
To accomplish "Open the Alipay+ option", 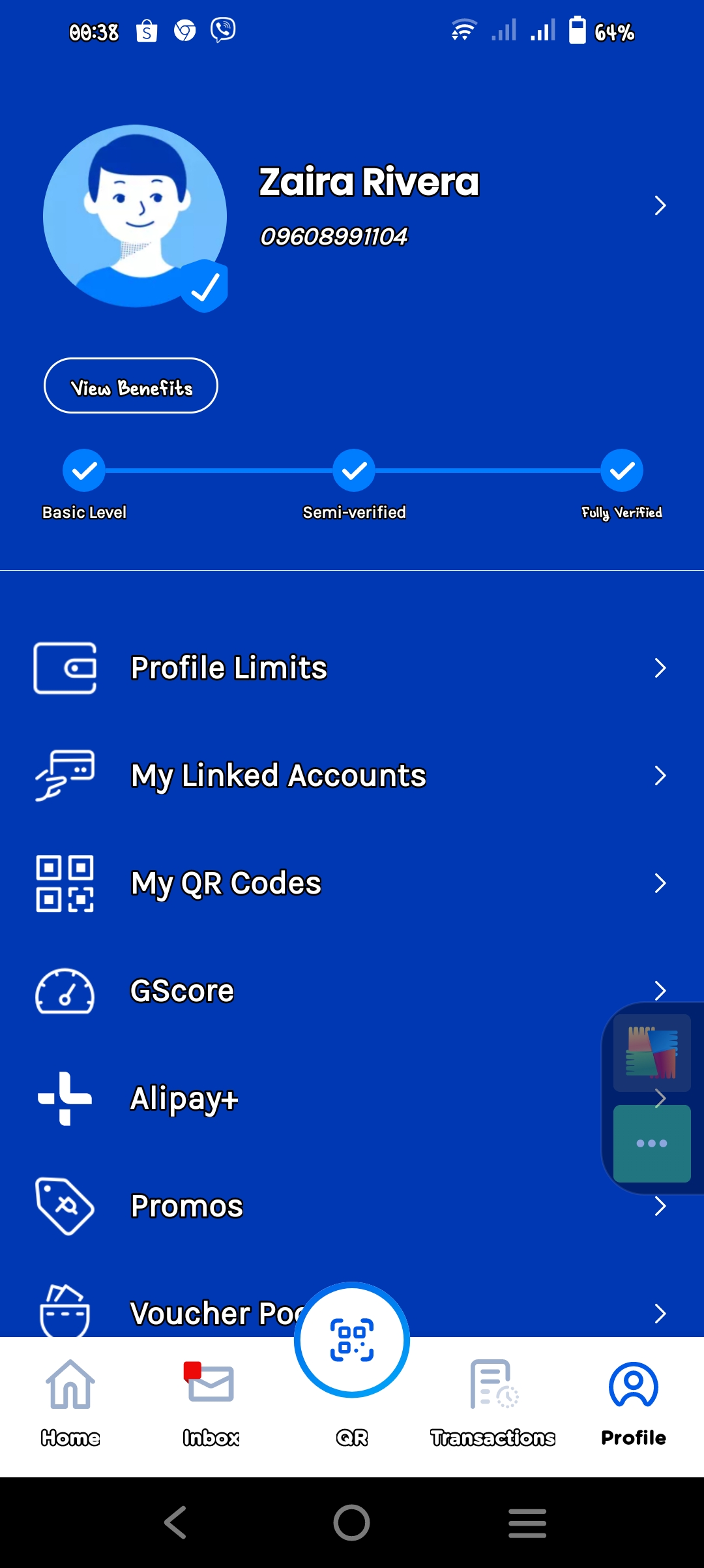I will click(x=313, y=1098).
